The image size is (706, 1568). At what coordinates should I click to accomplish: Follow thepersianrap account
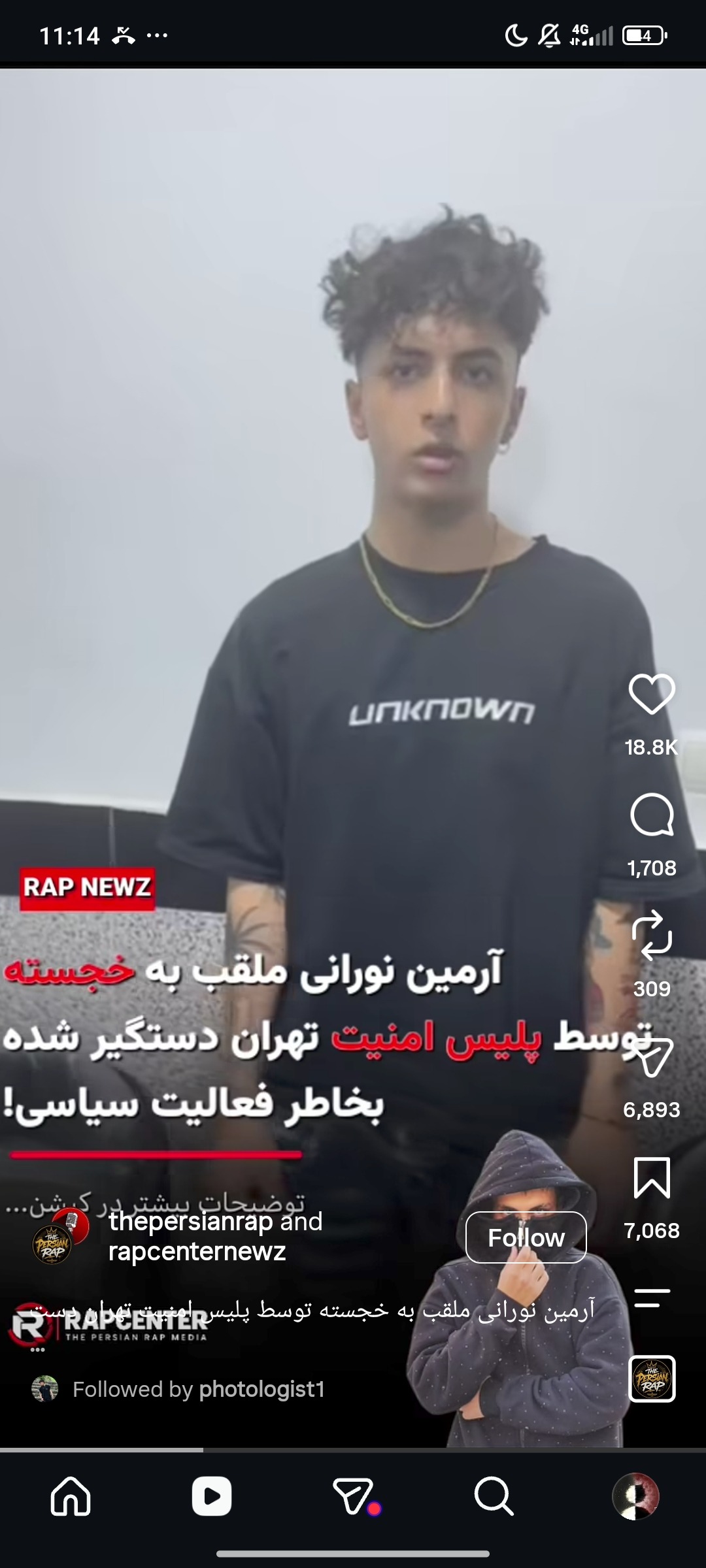coord(526,1237)
